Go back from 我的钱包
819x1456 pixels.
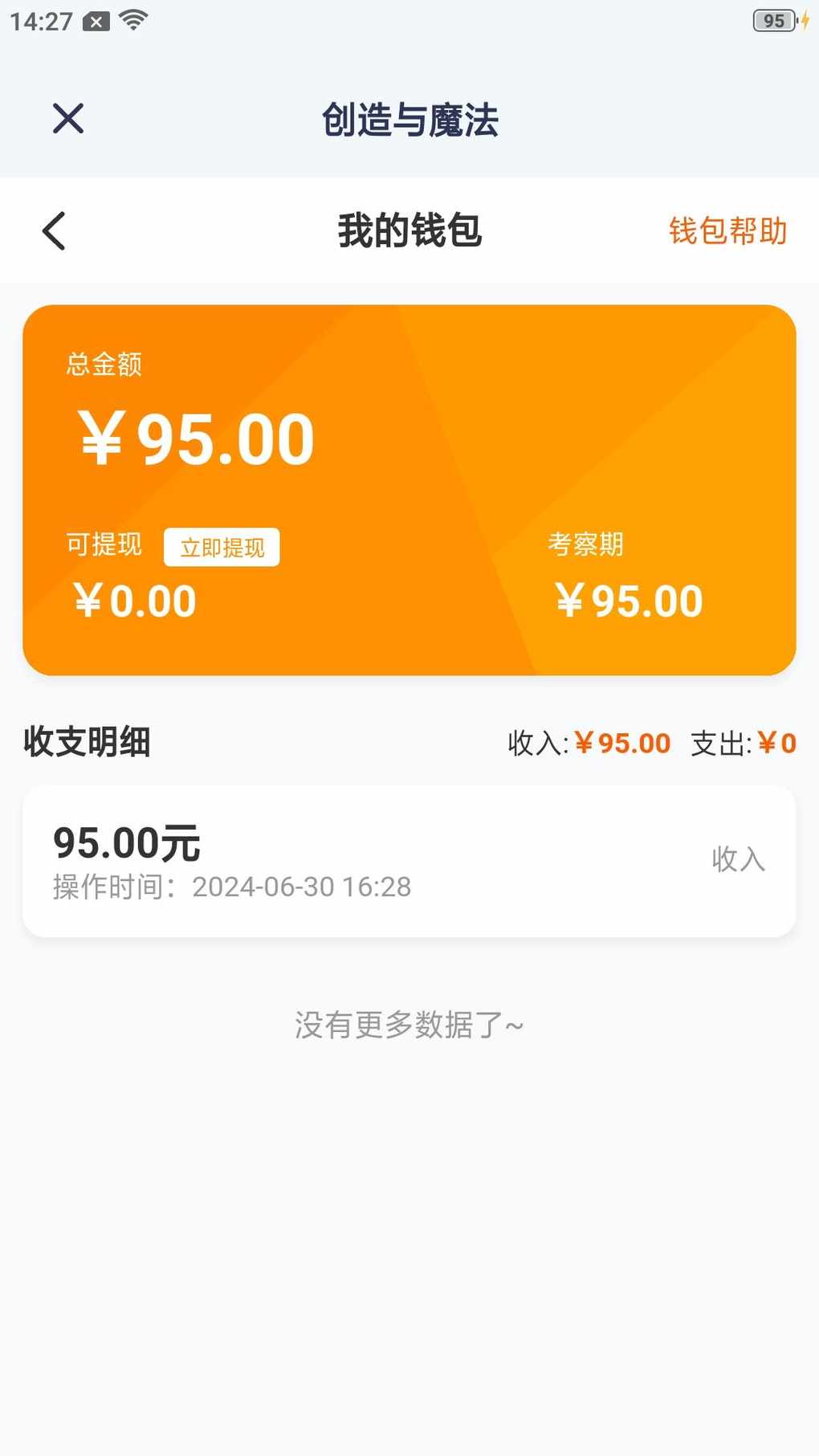[x=54, y=231]
